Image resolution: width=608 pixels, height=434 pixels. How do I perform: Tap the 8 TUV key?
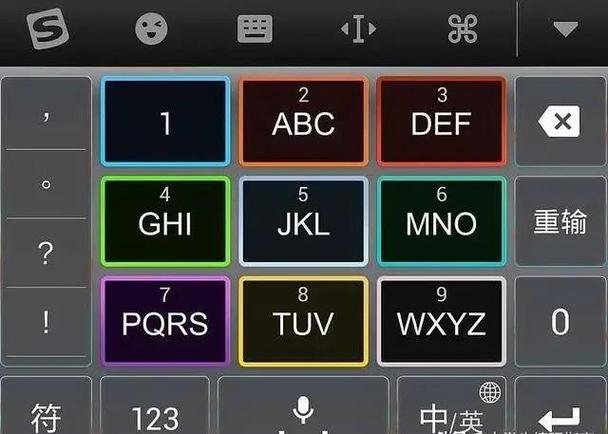303,321
